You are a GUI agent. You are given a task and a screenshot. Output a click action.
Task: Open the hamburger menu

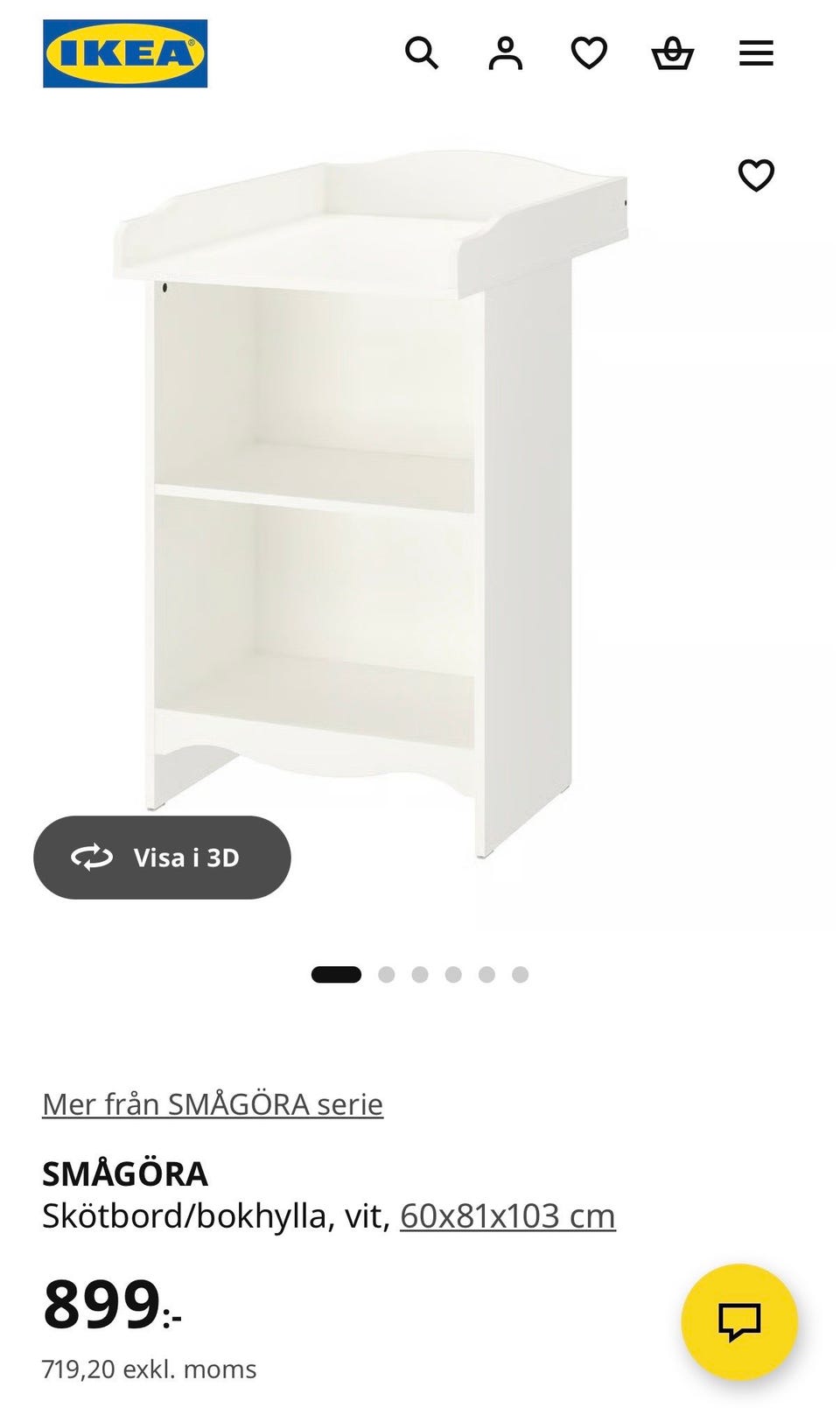coord(756,53)
